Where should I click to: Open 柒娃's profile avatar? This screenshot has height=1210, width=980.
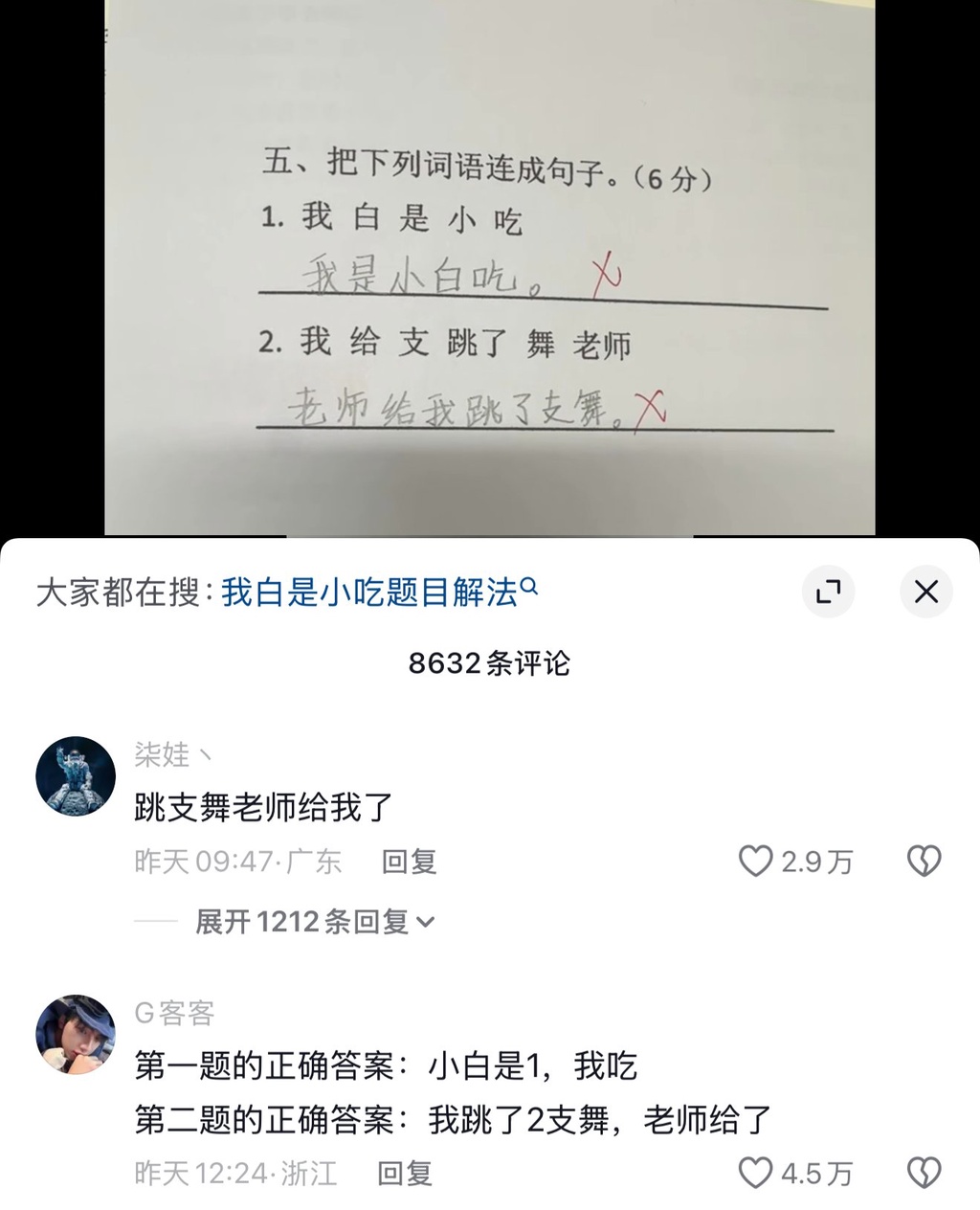(76, 776)
